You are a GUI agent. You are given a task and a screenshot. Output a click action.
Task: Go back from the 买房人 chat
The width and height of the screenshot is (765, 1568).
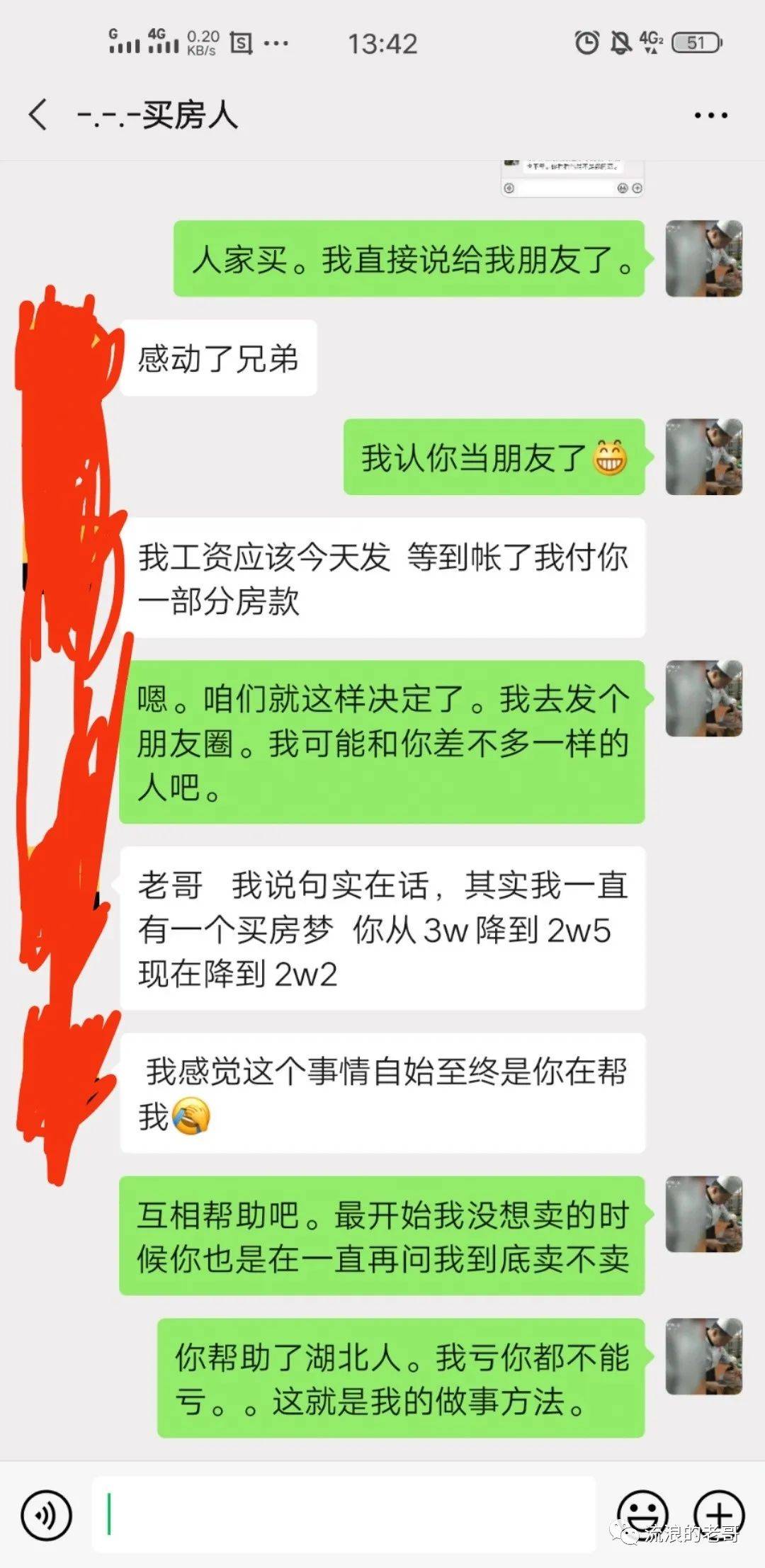[38, 115]
